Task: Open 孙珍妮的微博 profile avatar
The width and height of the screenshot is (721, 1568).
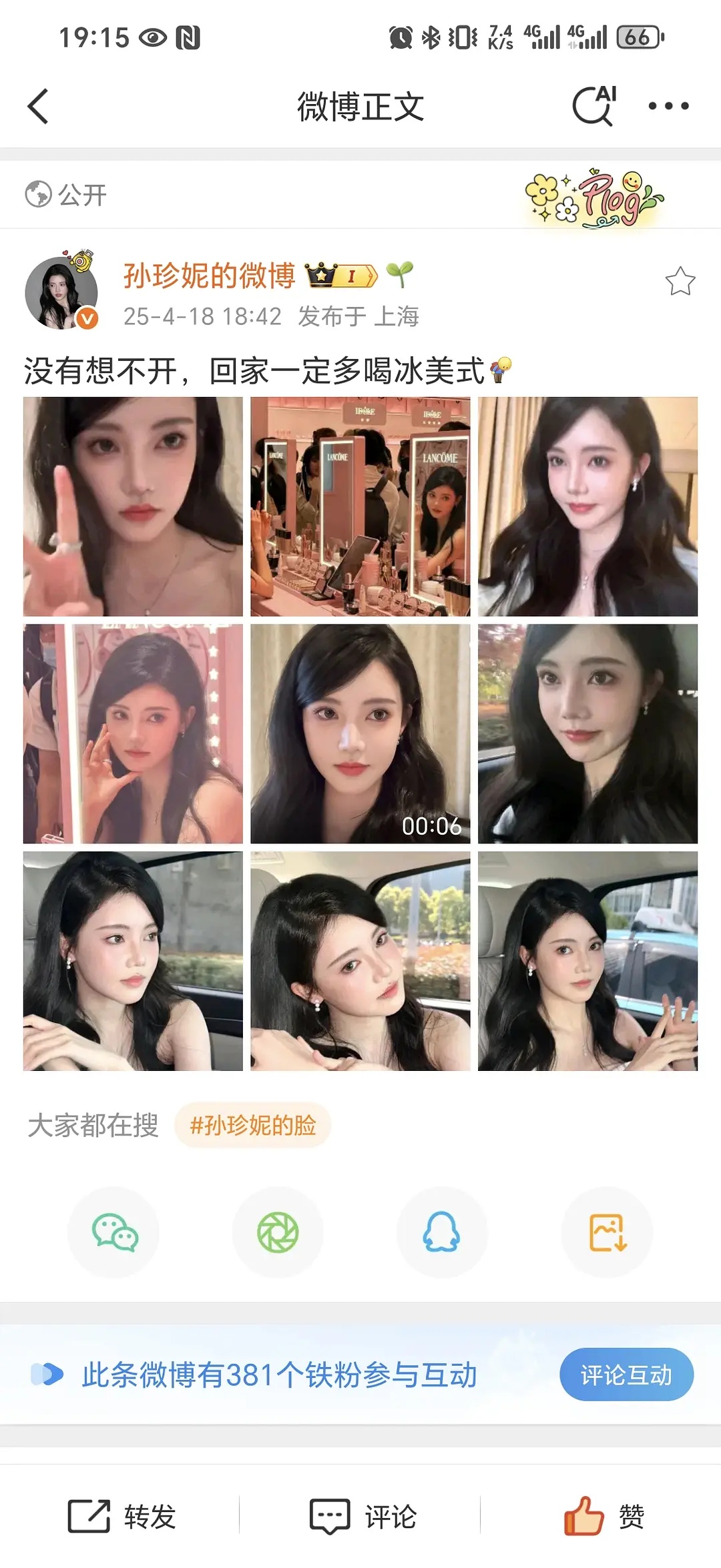Action: 61,293
